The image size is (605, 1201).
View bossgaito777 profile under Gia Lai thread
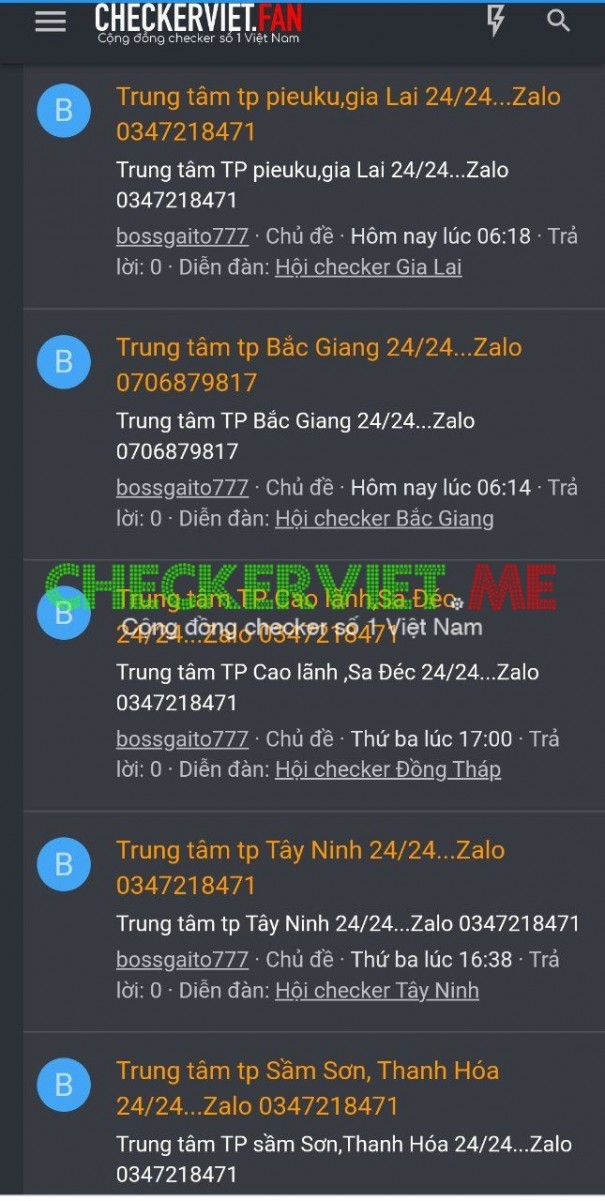[182, 237]
